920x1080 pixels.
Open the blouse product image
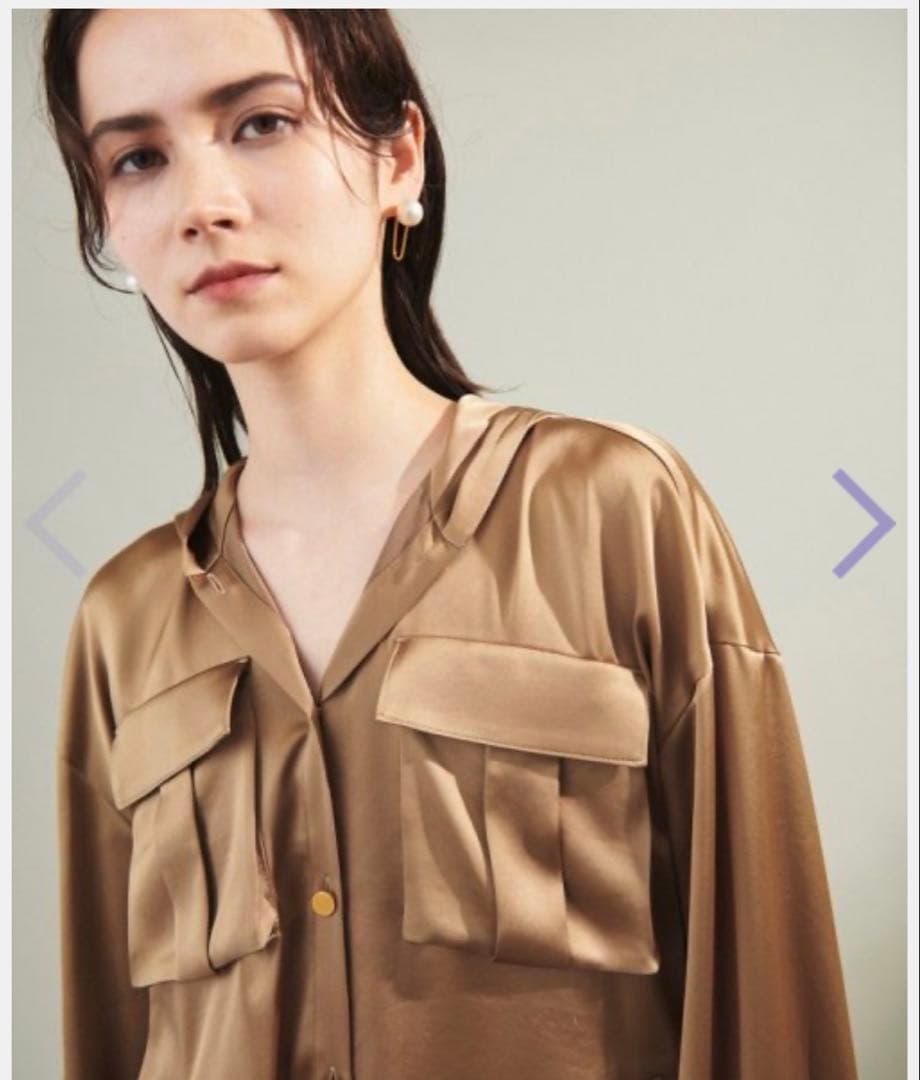[x=459, y=544]
